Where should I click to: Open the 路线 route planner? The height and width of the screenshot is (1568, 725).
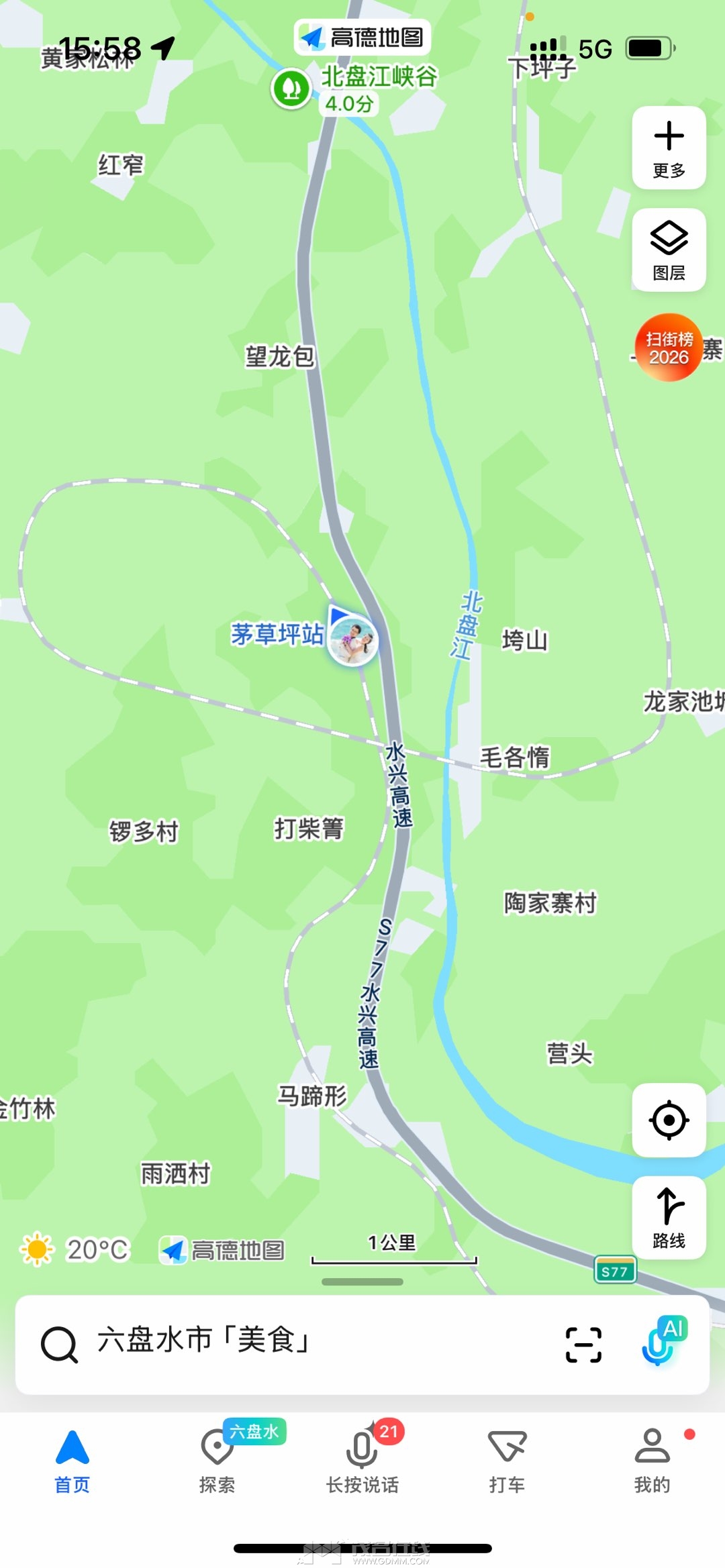(669, 1217)
